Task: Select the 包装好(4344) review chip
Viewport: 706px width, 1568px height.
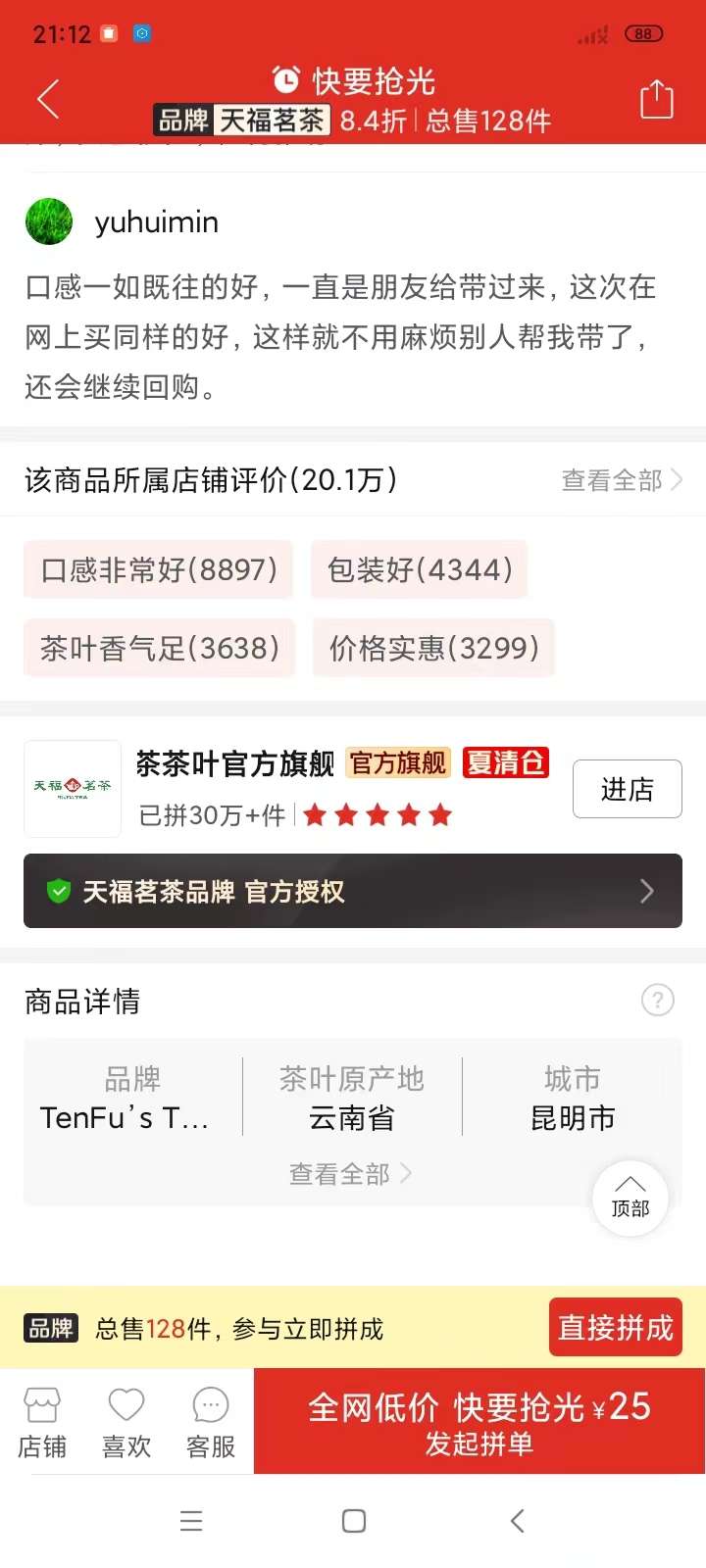Action: 420,569
